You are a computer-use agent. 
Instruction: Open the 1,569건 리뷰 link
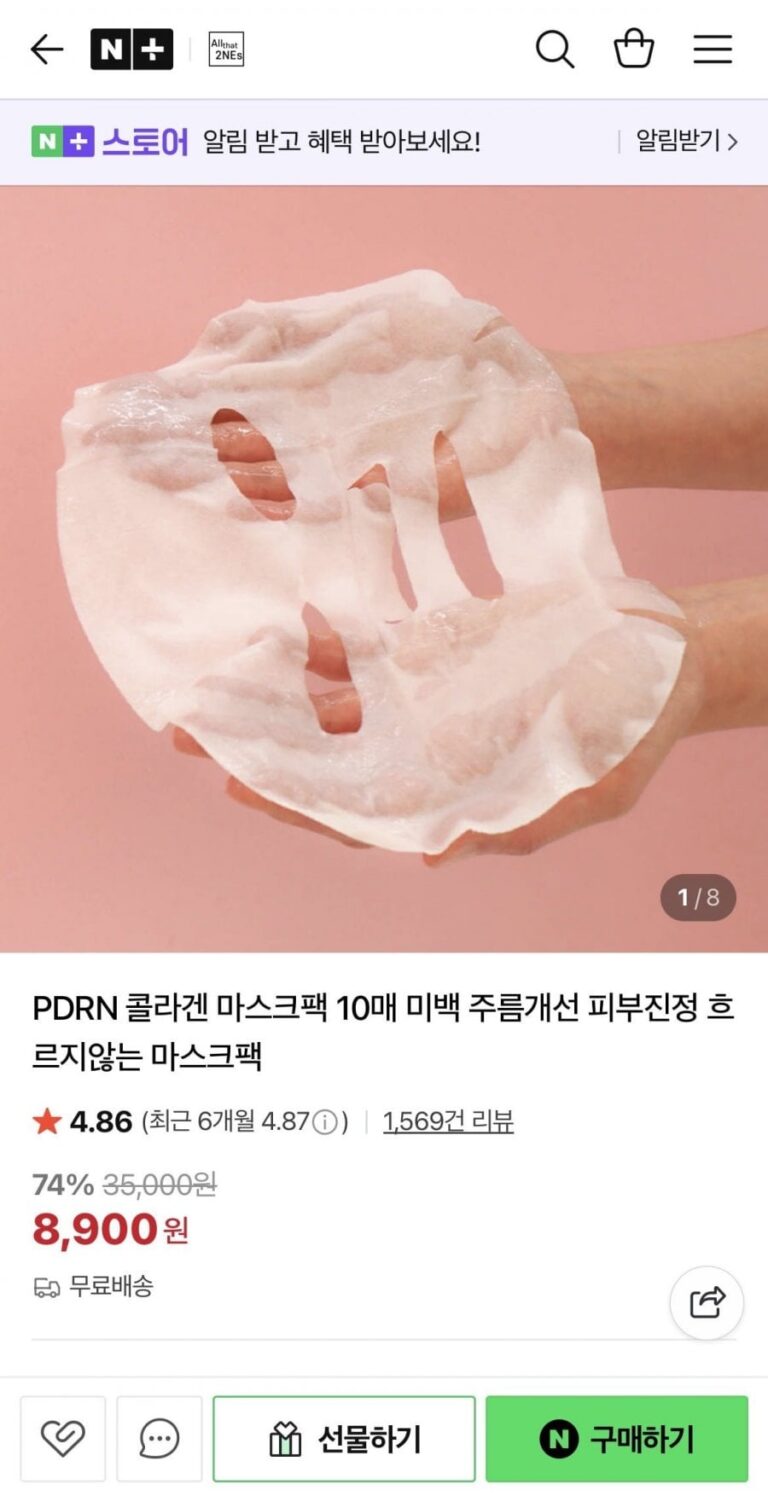click(x=448, y=1122)
